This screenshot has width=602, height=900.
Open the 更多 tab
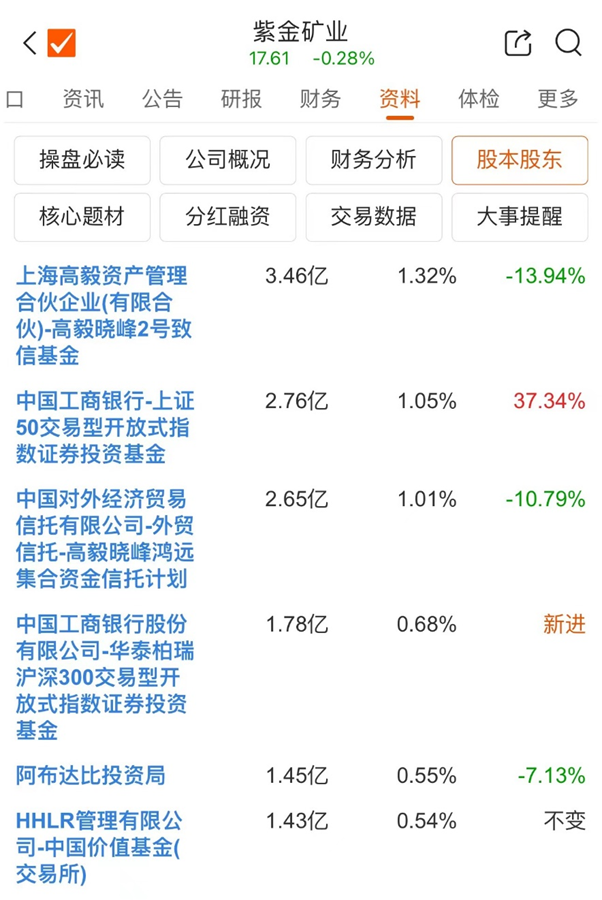click(557, 99)
